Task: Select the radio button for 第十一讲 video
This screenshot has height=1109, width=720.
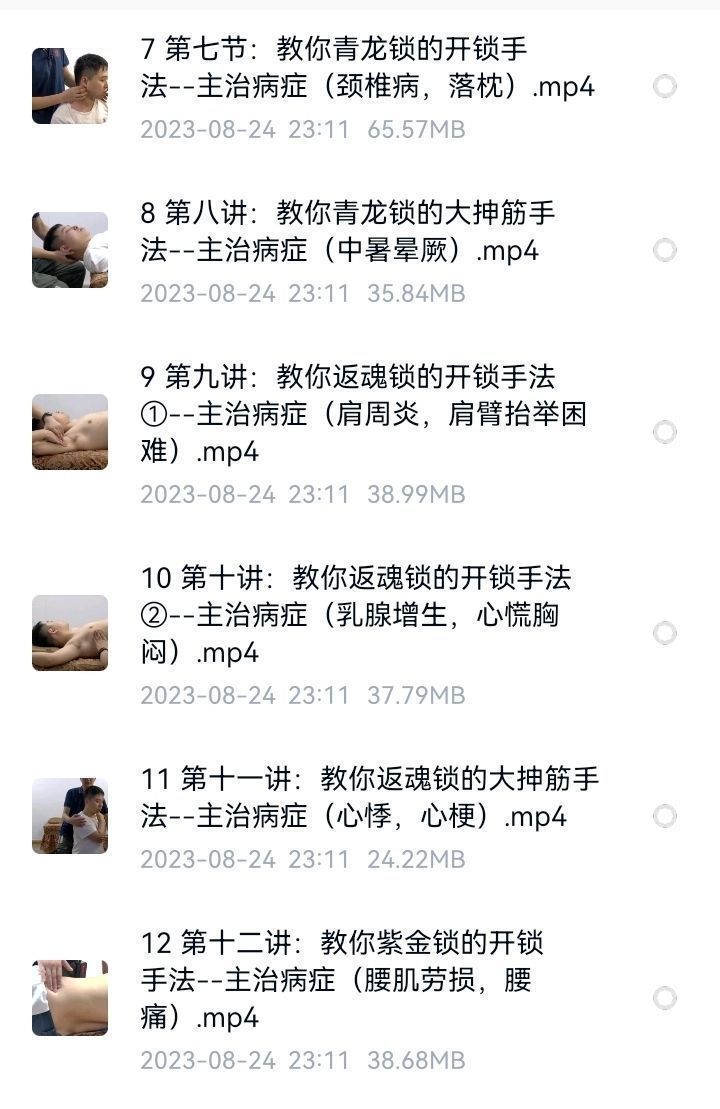Action: coord(665,816)
